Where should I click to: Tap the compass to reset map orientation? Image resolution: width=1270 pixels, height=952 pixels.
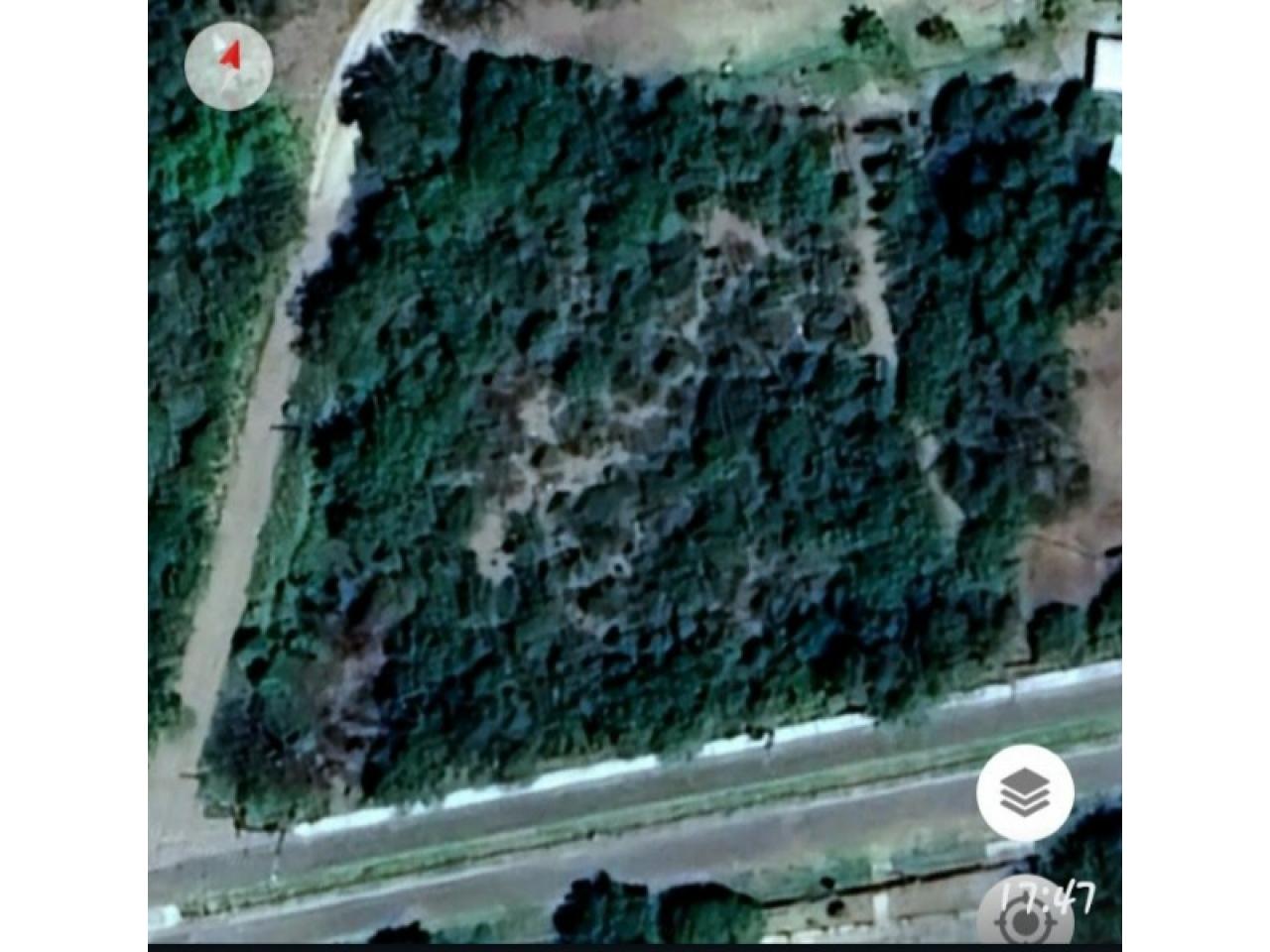click(229, 64)
